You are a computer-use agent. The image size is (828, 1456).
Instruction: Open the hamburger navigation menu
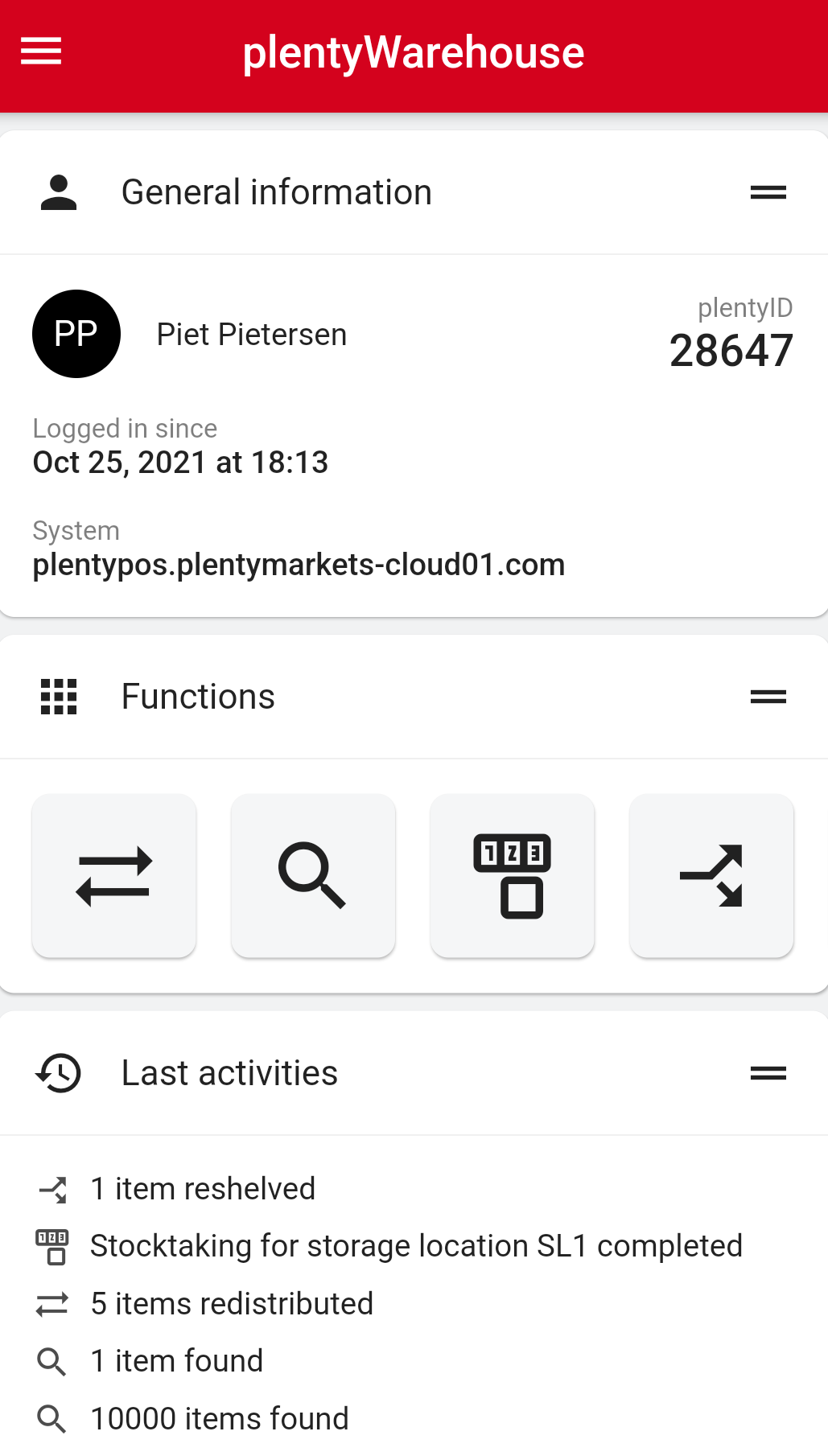tap(41, 51)
